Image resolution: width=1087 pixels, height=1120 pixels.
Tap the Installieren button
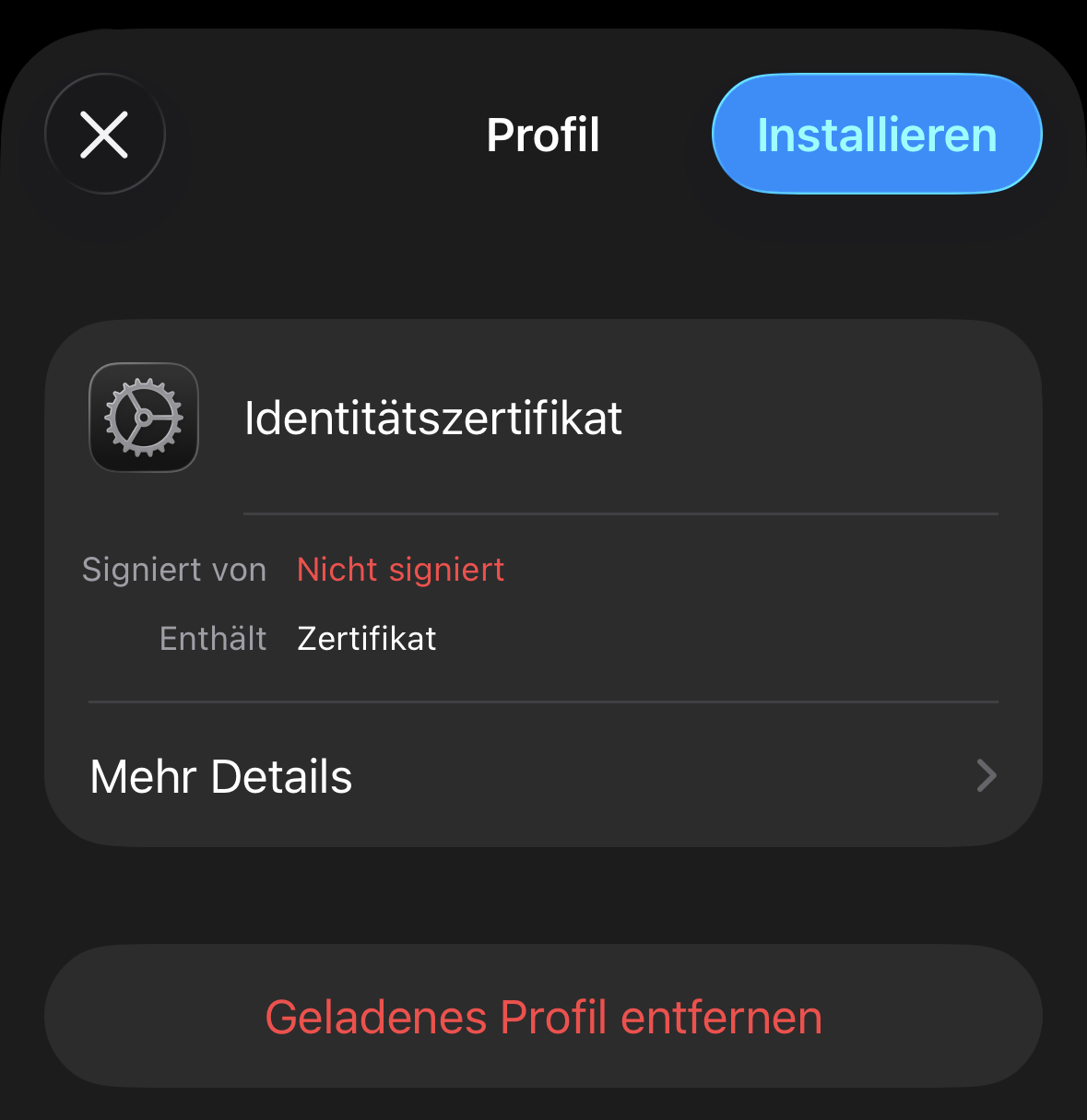coord(877,135)
